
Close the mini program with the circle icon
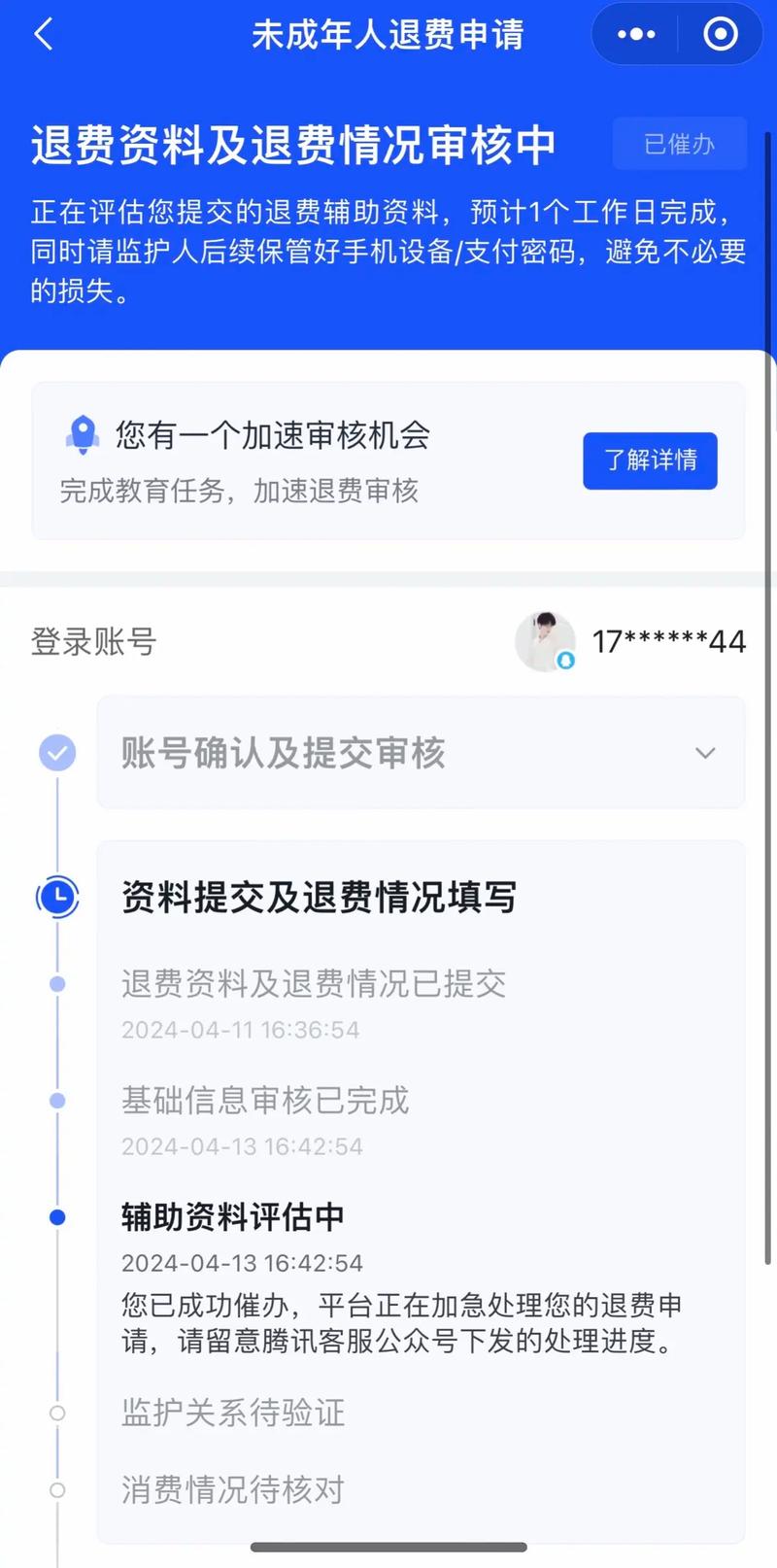coord(720,35)
